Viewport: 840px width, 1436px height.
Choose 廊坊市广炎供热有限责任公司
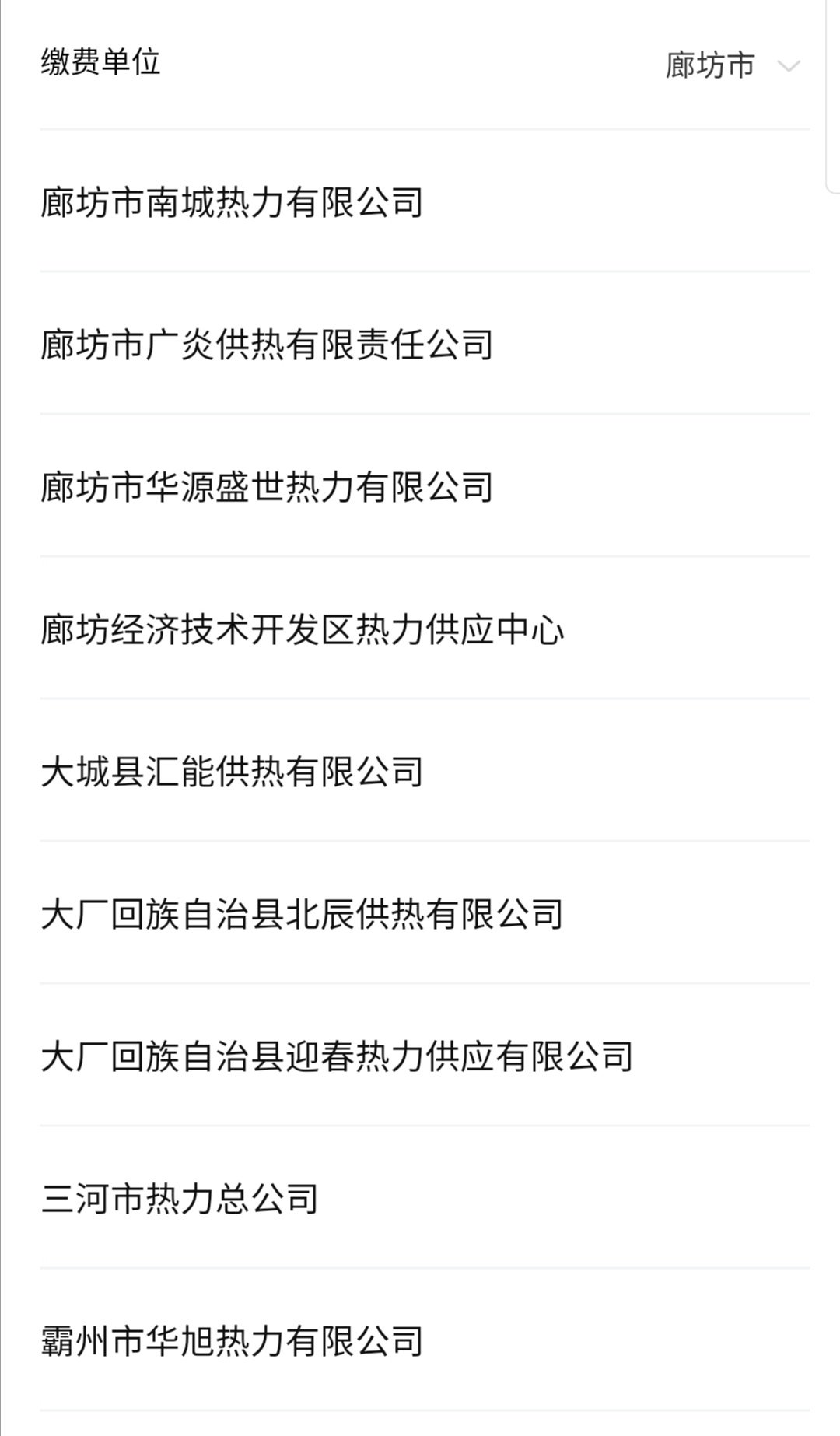click(267, 345)
